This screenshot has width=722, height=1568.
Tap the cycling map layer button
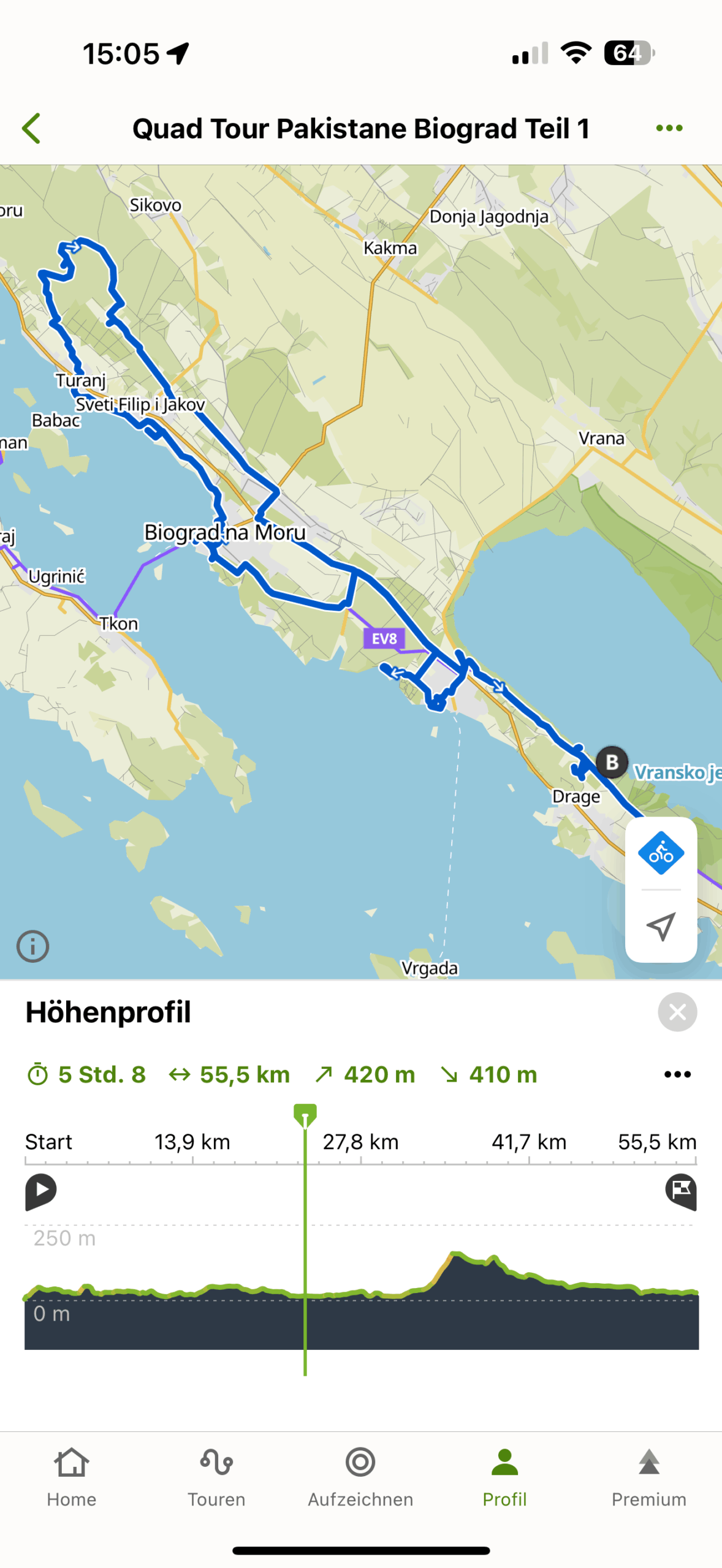click(x=661, y=853)
